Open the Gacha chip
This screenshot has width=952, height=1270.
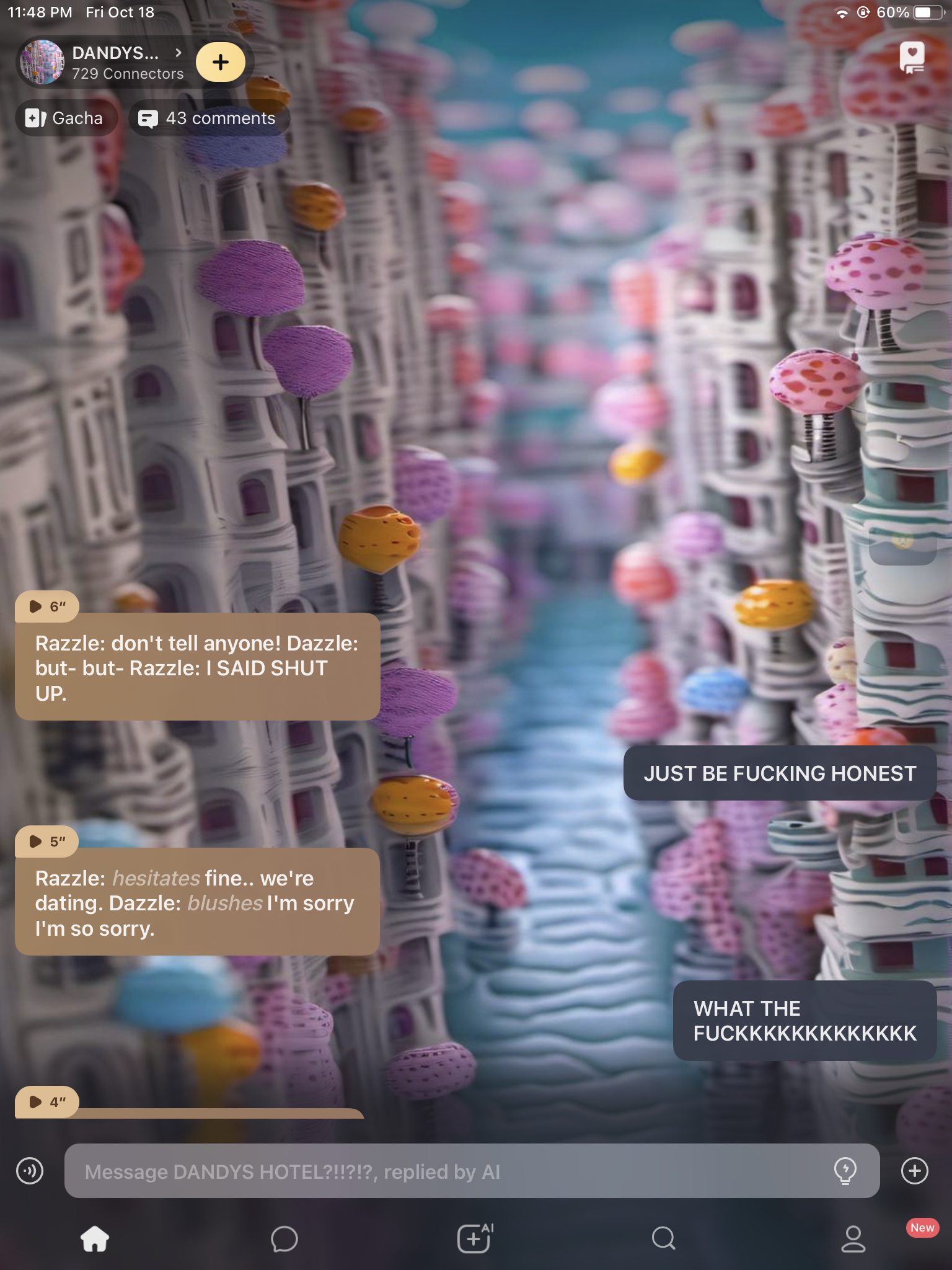click(64, 118)
